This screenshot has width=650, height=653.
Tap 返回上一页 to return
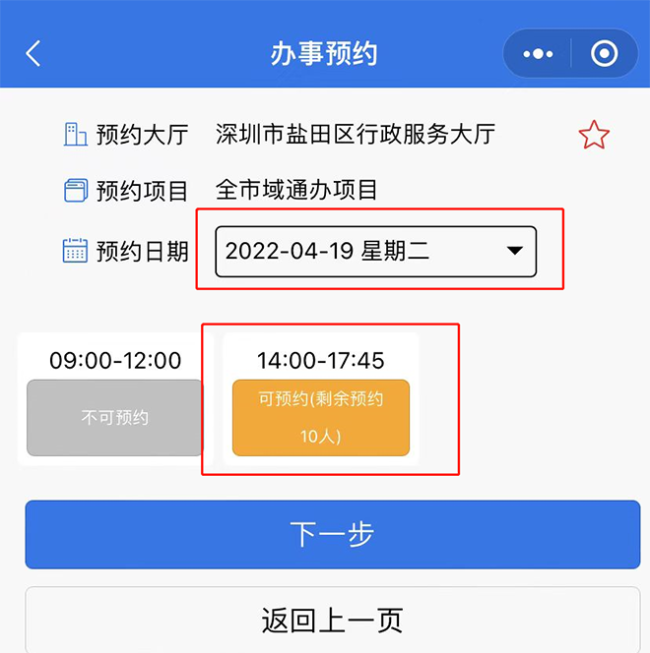tap(332, 620)
